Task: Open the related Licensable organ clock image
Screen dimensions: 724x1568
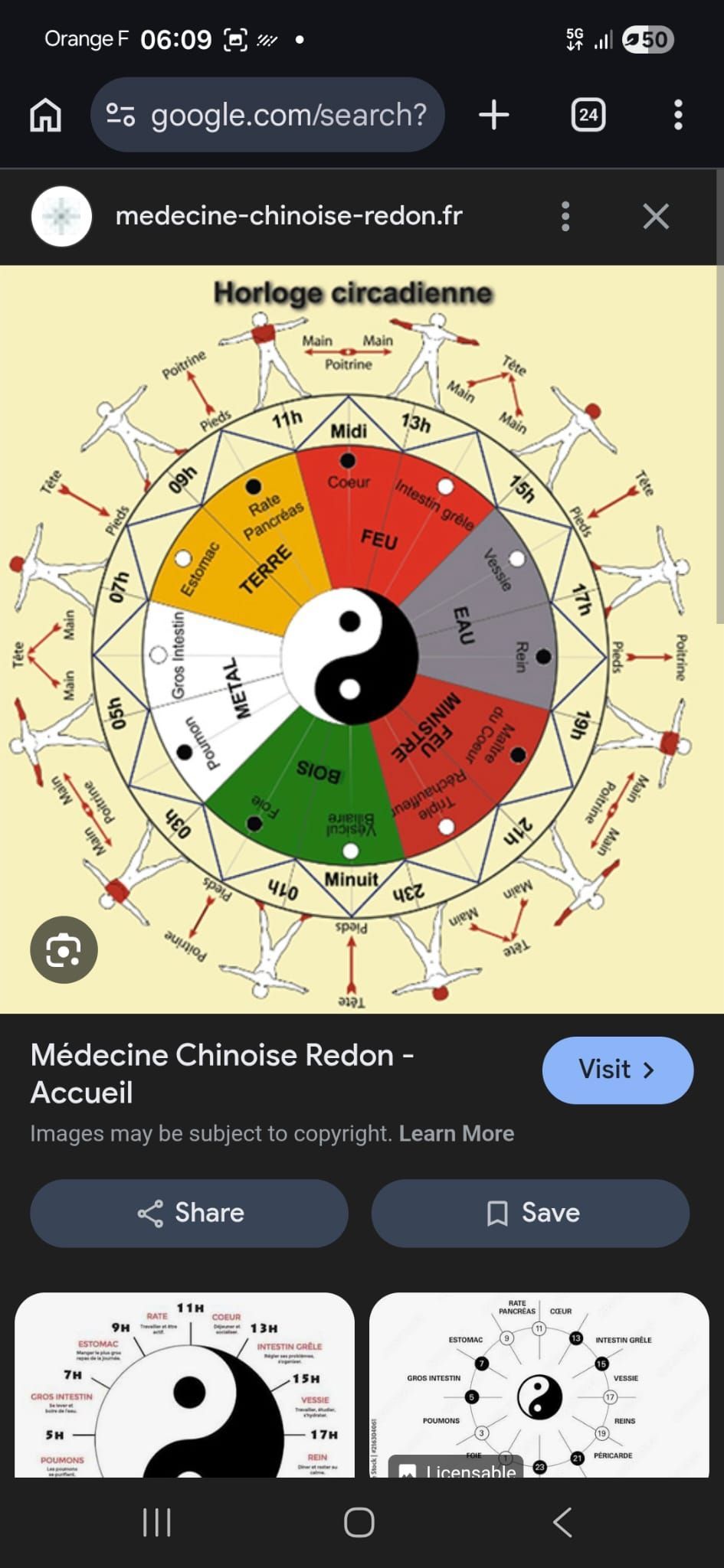Action: pyautogui.click(x=539, y=1384)
